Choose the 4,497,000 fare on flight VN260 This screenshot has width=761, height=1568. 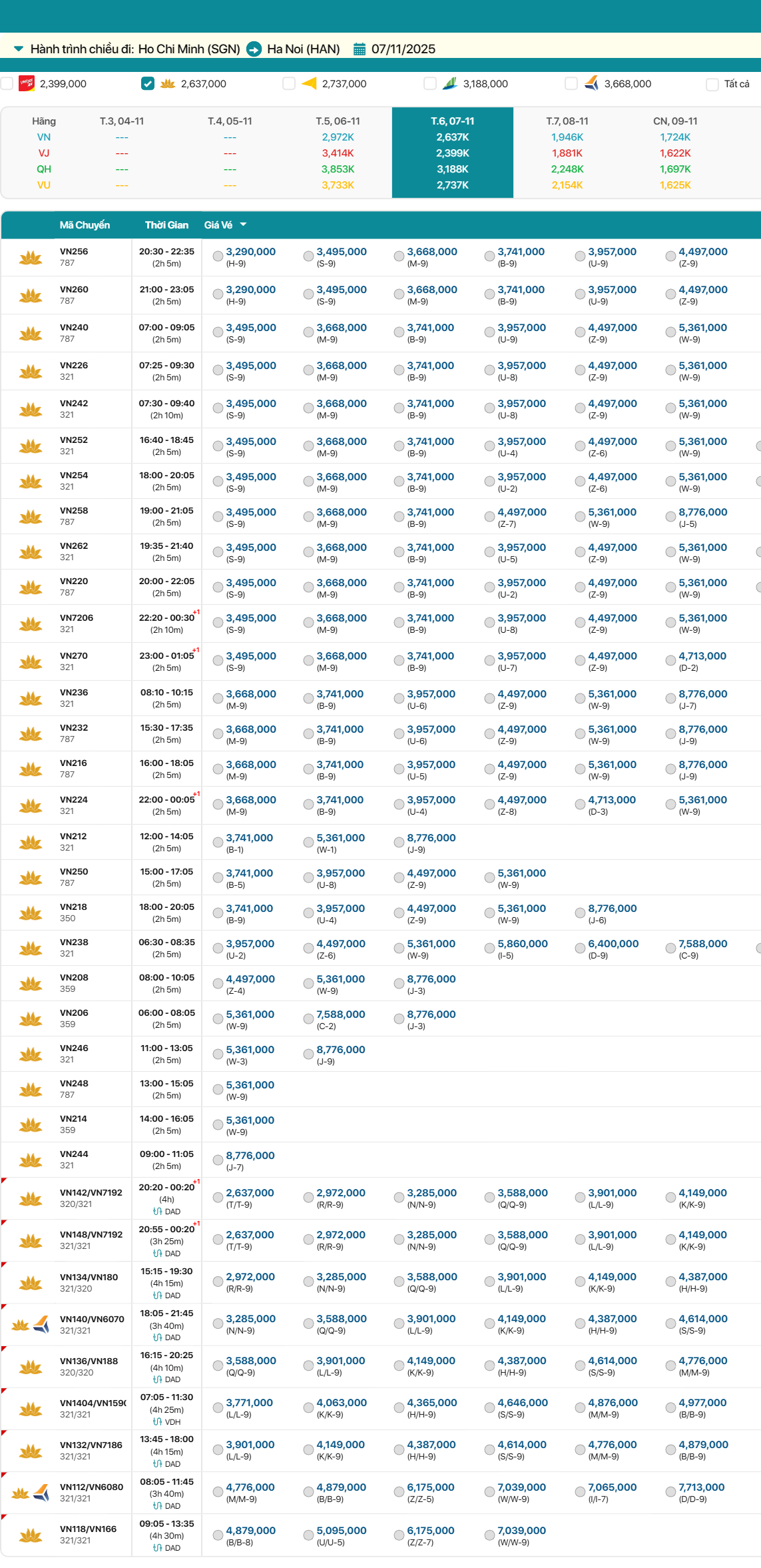coord(671,294)
